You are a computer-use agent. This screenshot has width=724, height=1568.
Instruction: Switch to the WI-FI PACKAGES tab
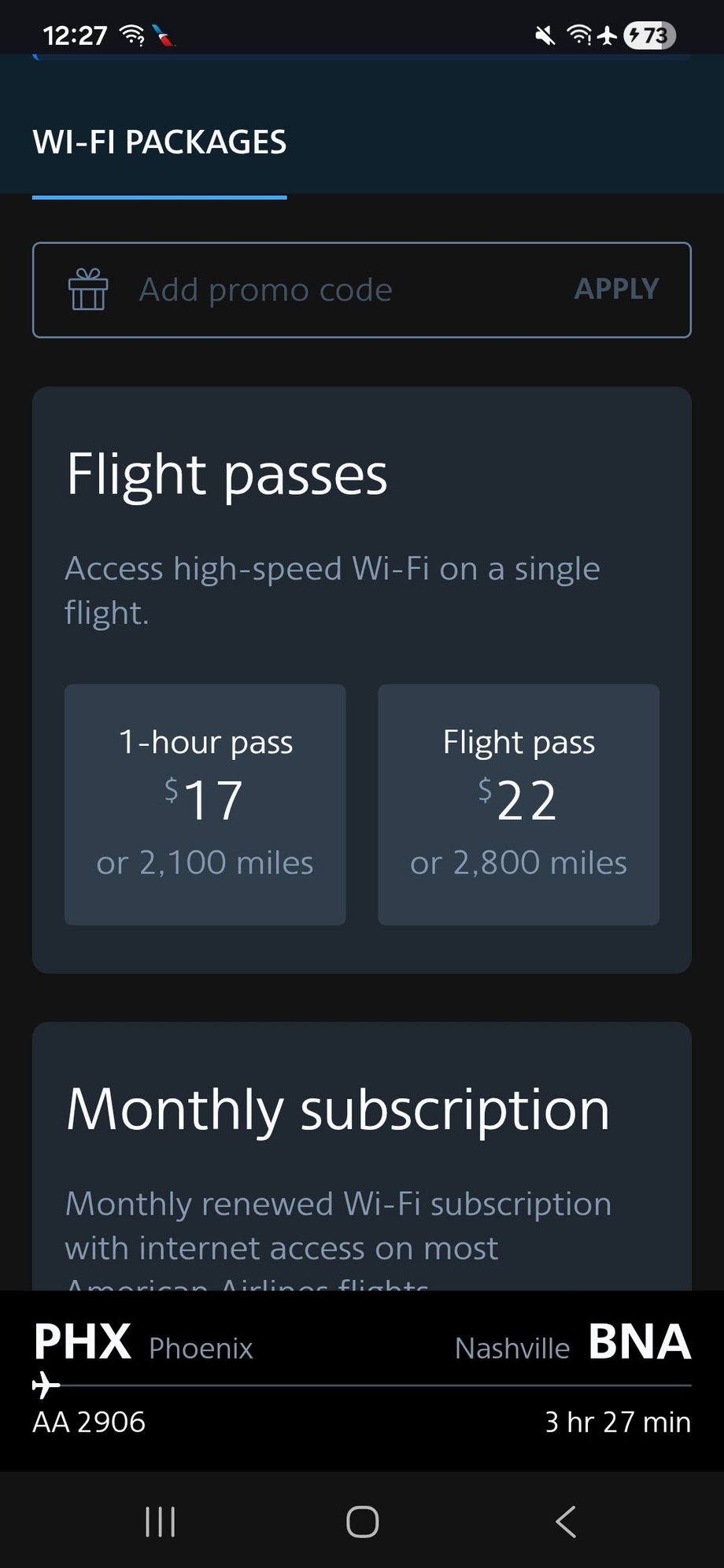click(x=160, y=142)
